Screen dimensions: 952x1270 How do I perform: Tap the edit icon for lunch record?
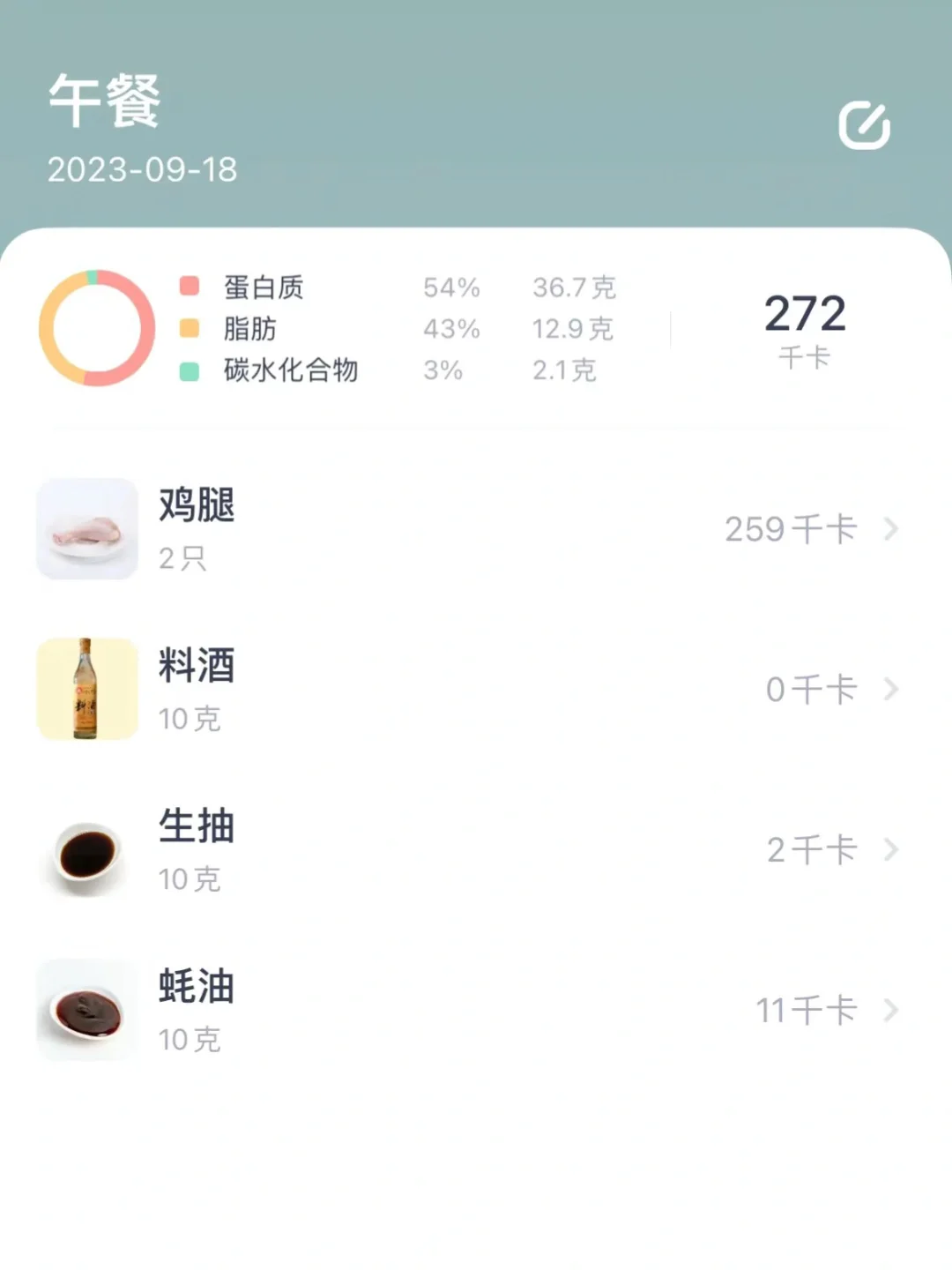click(x=864, y=125)
